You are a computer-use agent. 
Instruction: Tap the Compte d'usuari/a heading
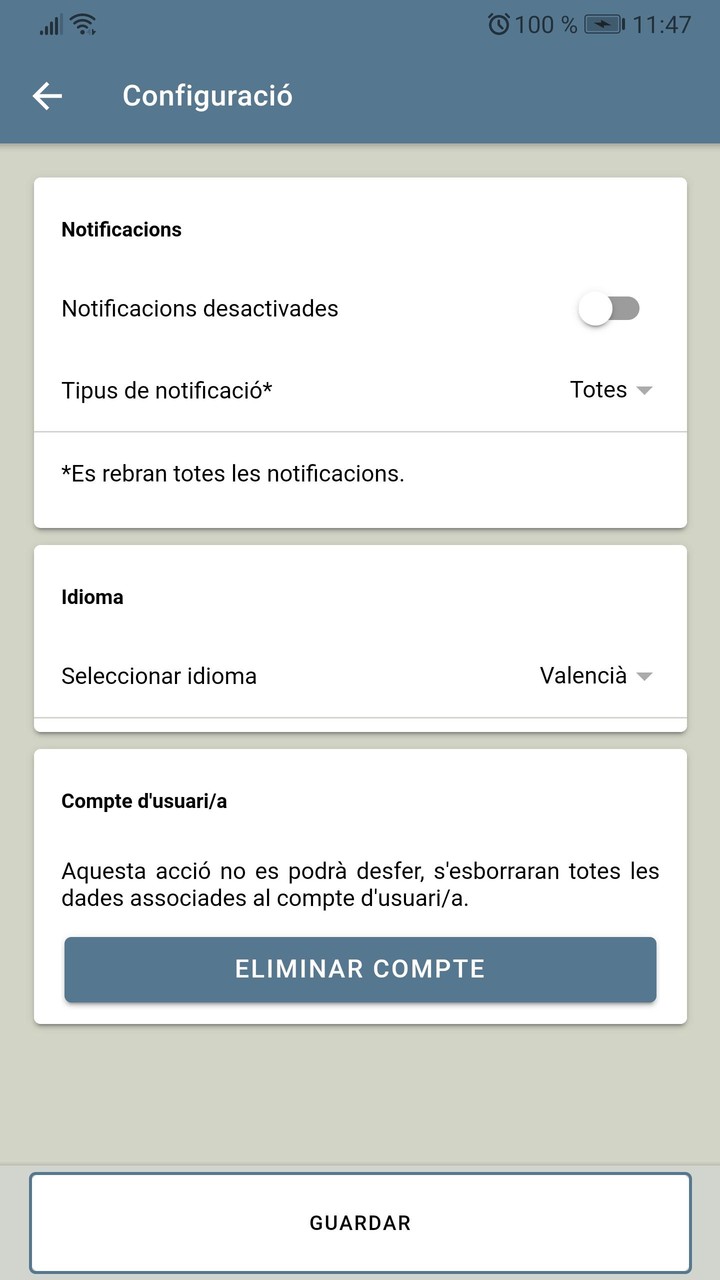pos(145,801)
